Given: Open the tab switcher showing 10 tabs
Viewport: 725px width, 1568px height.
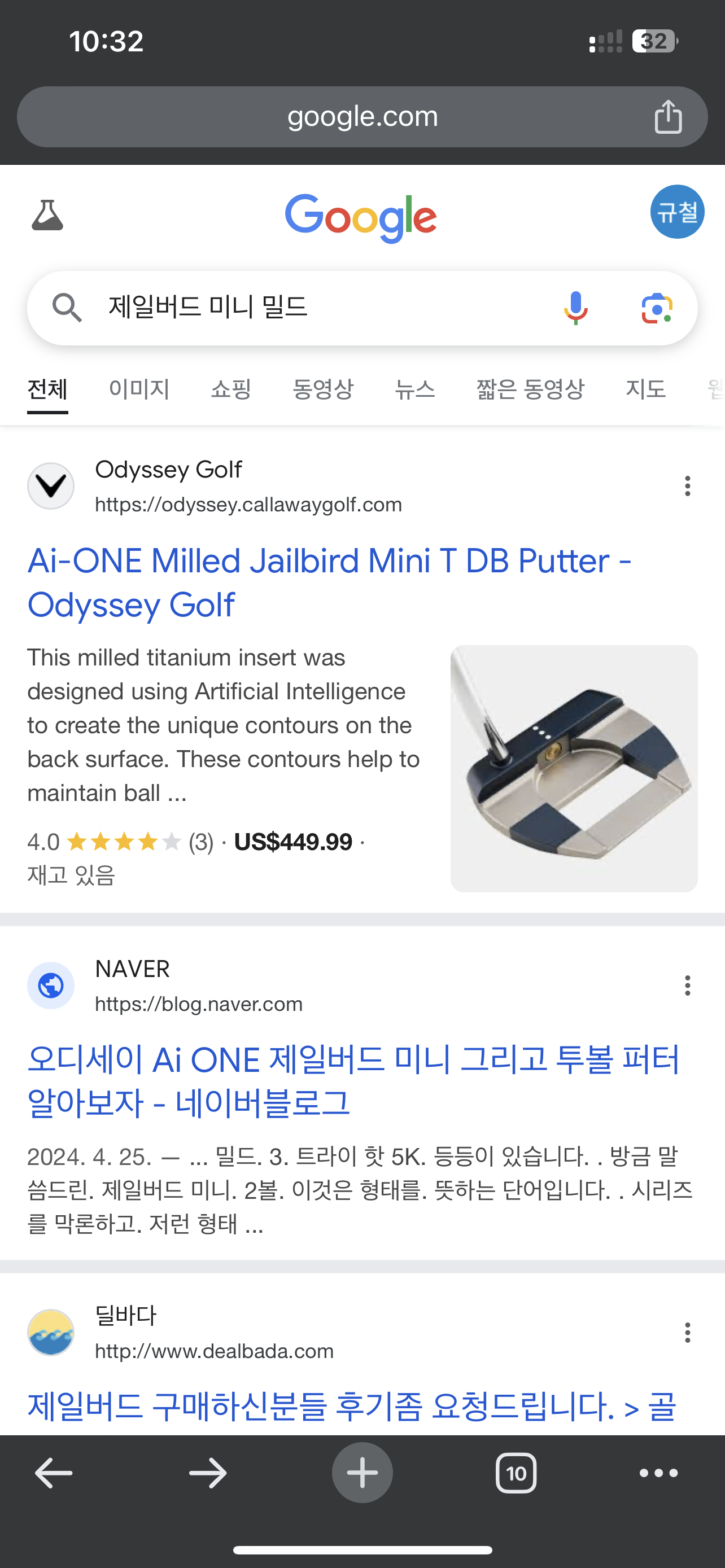Looking at the screenshot, I should click(x=516, y=1473).
